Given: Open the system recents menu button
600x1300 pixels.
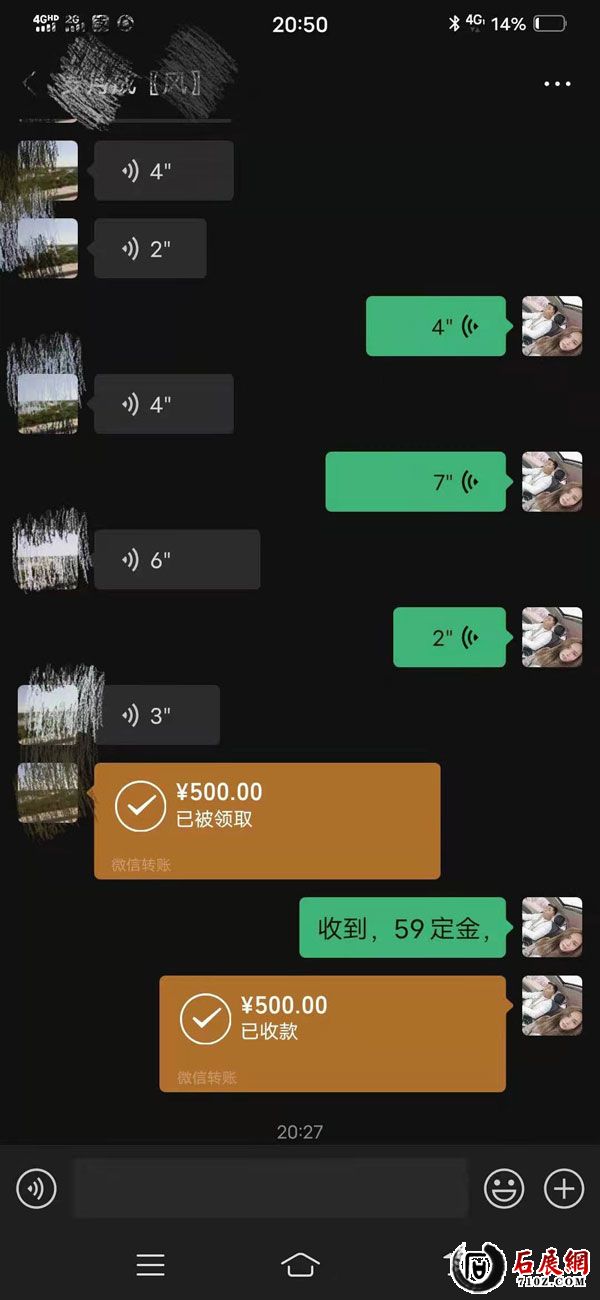Looking at the screenshot, I should pos(150,1265).
